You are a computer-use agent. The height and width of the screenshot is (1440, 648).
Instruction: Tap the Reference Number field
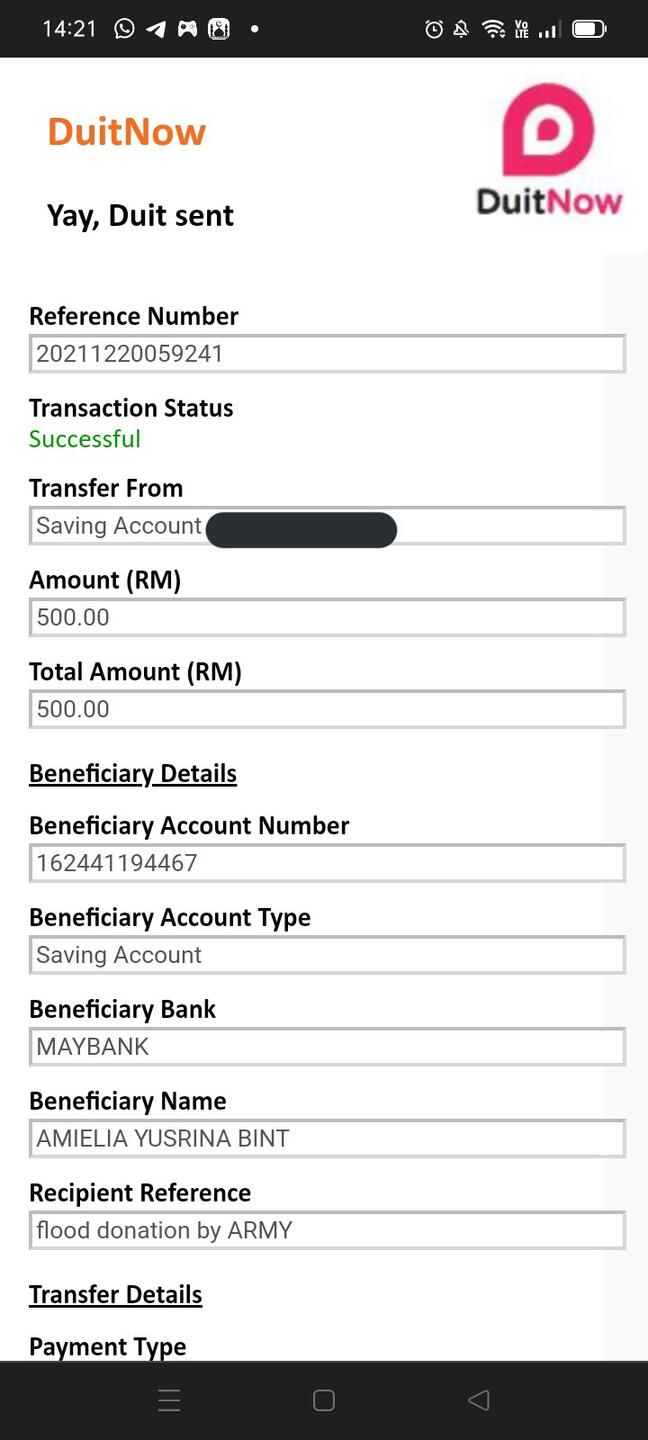coord(327,354)
